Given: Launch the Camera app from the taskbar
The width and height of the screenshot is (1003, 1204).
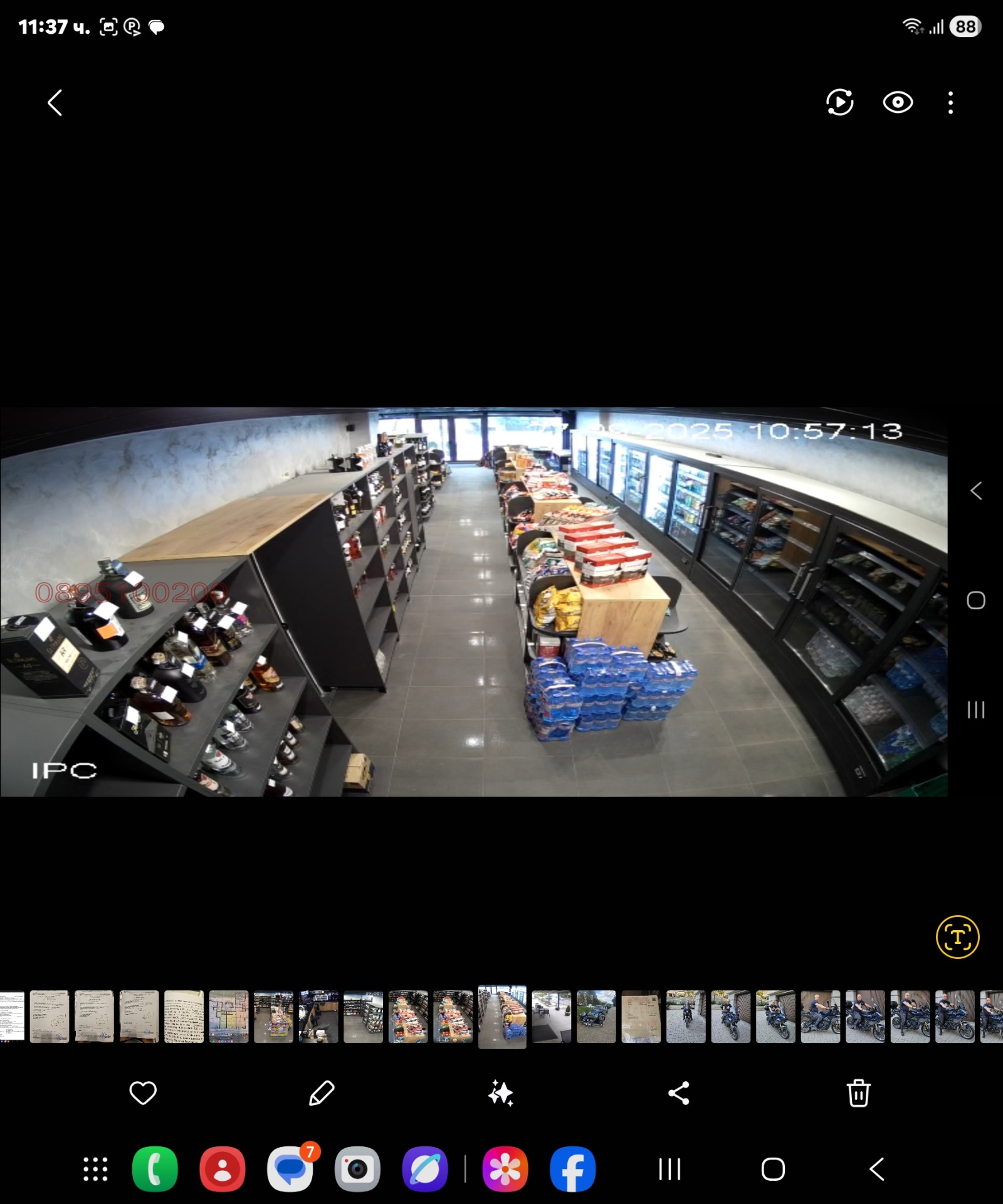Looking at the screenshot, I should tap(357, 1169).
